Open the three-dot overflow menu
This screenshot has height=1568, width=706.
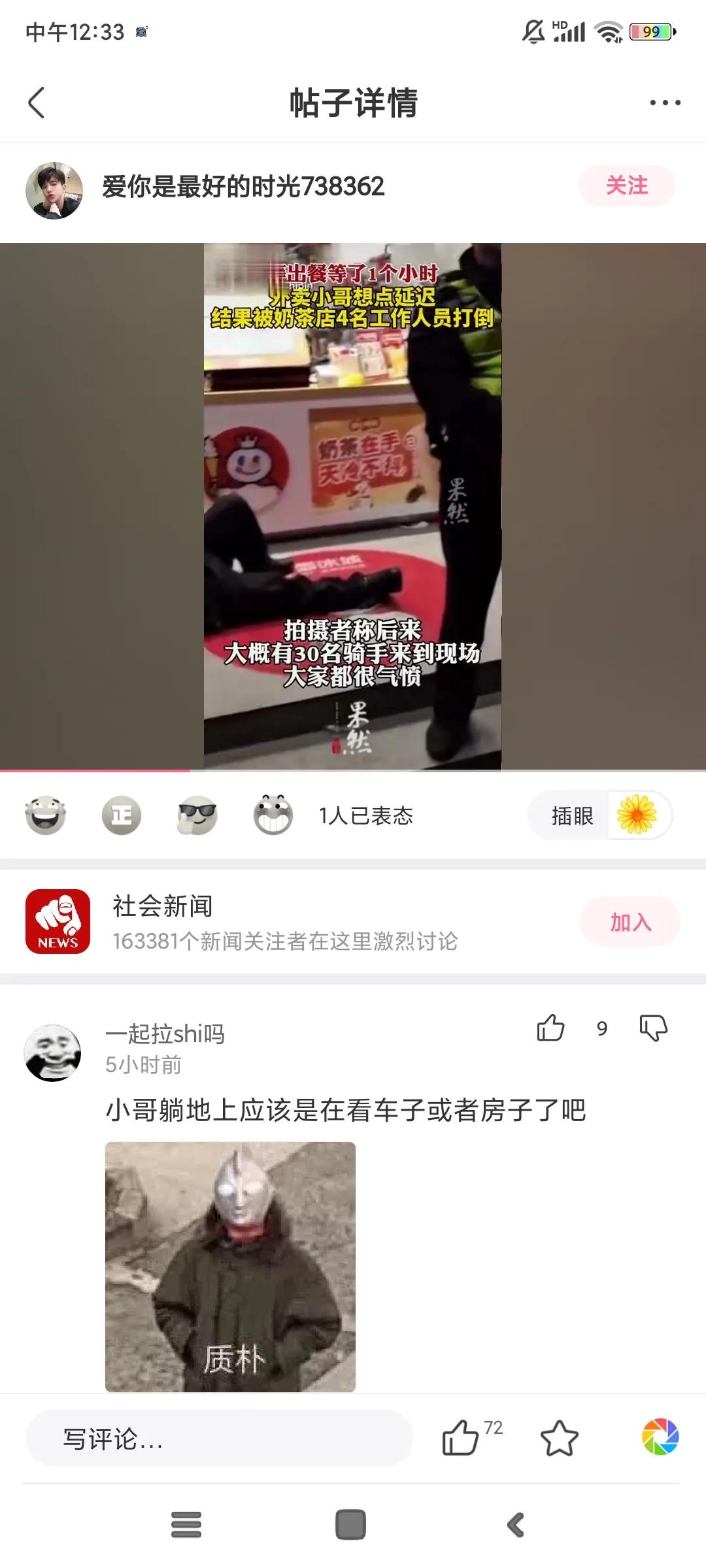click(665, 103)
